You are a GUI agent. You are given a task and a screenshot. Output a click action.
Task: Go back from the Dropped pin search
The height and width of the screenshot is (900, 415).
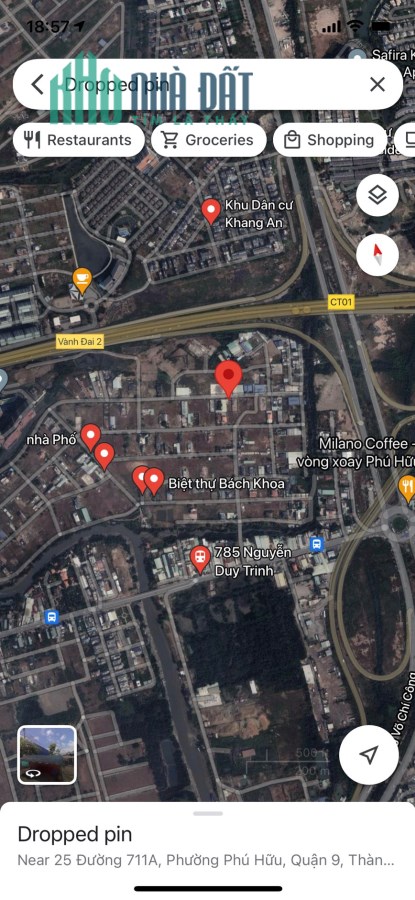click(x=37, y=84)
